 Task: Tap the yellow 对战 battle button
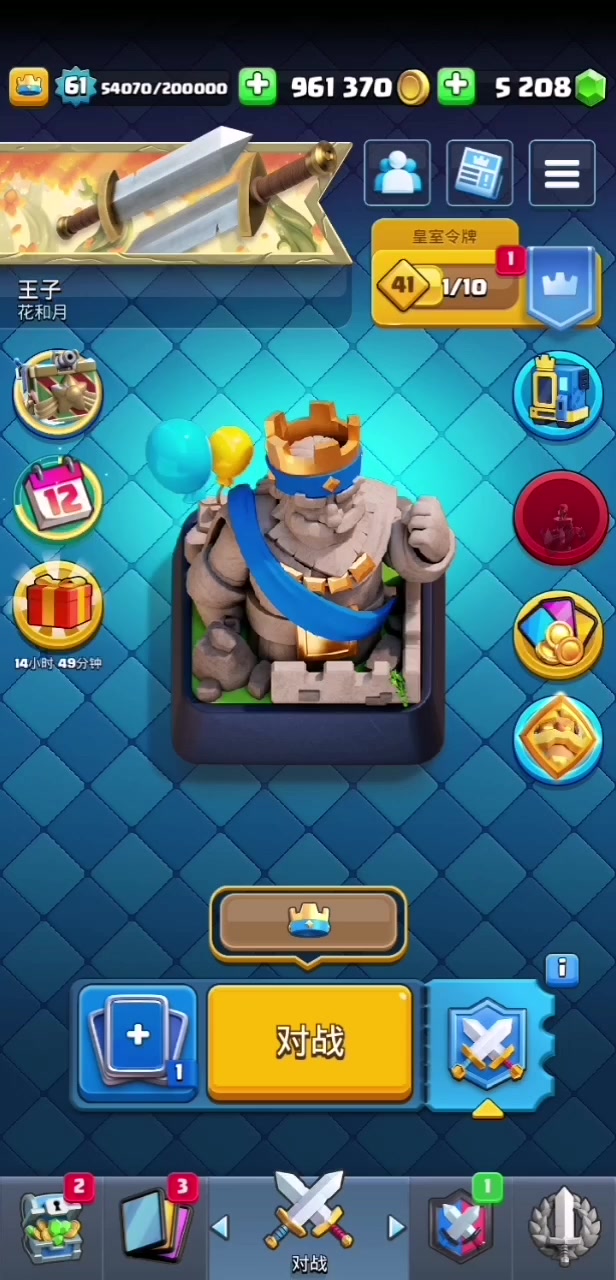point(309,1042)
